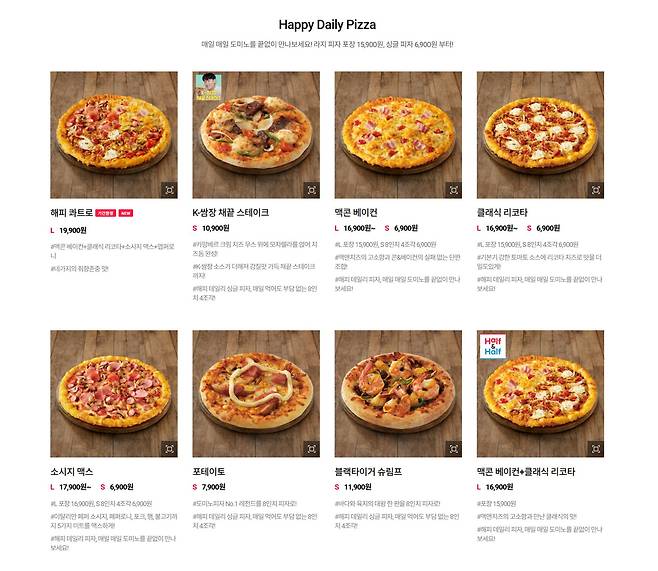Enlarge the 해피 콰트로 image with zoom icon
The height and width of the screenshot is (571, 658).
(x=169, y=189)
